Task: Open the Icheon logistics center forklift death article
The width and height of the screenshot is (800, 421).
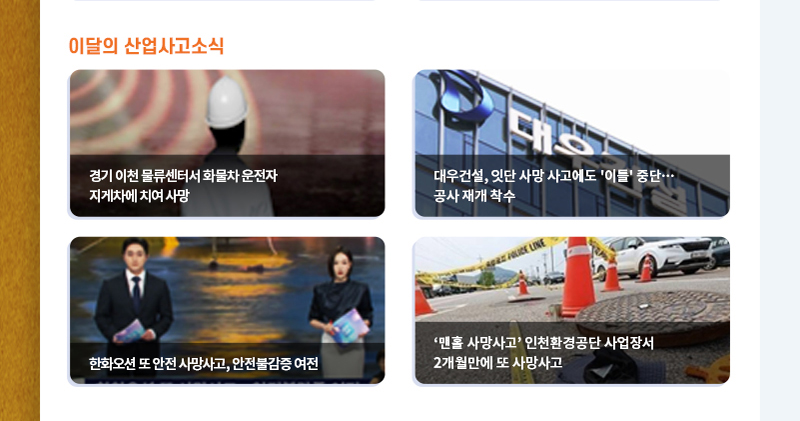Action: tap(227, 143)
